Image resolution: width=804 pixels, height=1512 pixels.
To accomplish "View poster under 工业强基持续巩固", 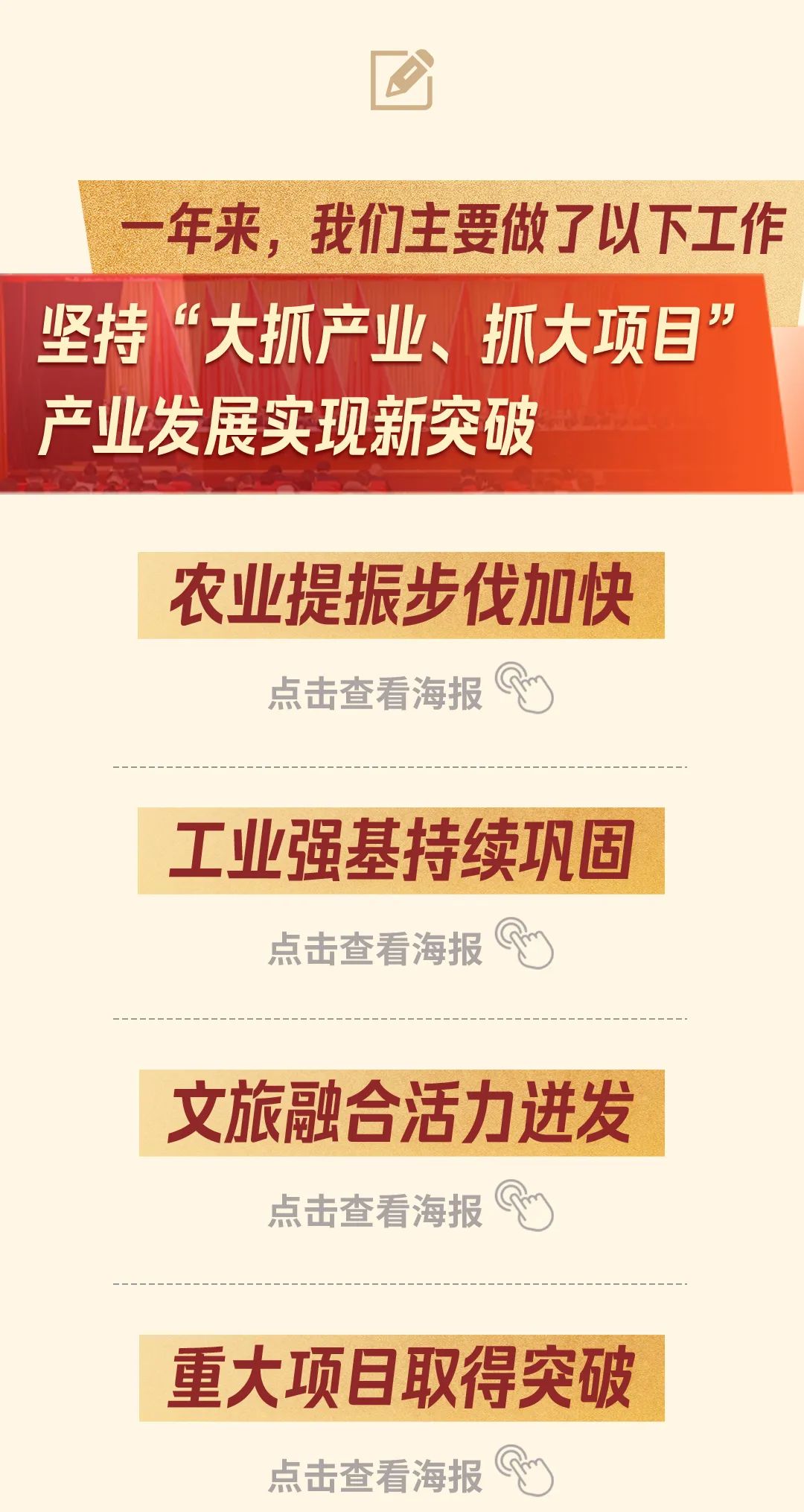I will click(409, 948).
